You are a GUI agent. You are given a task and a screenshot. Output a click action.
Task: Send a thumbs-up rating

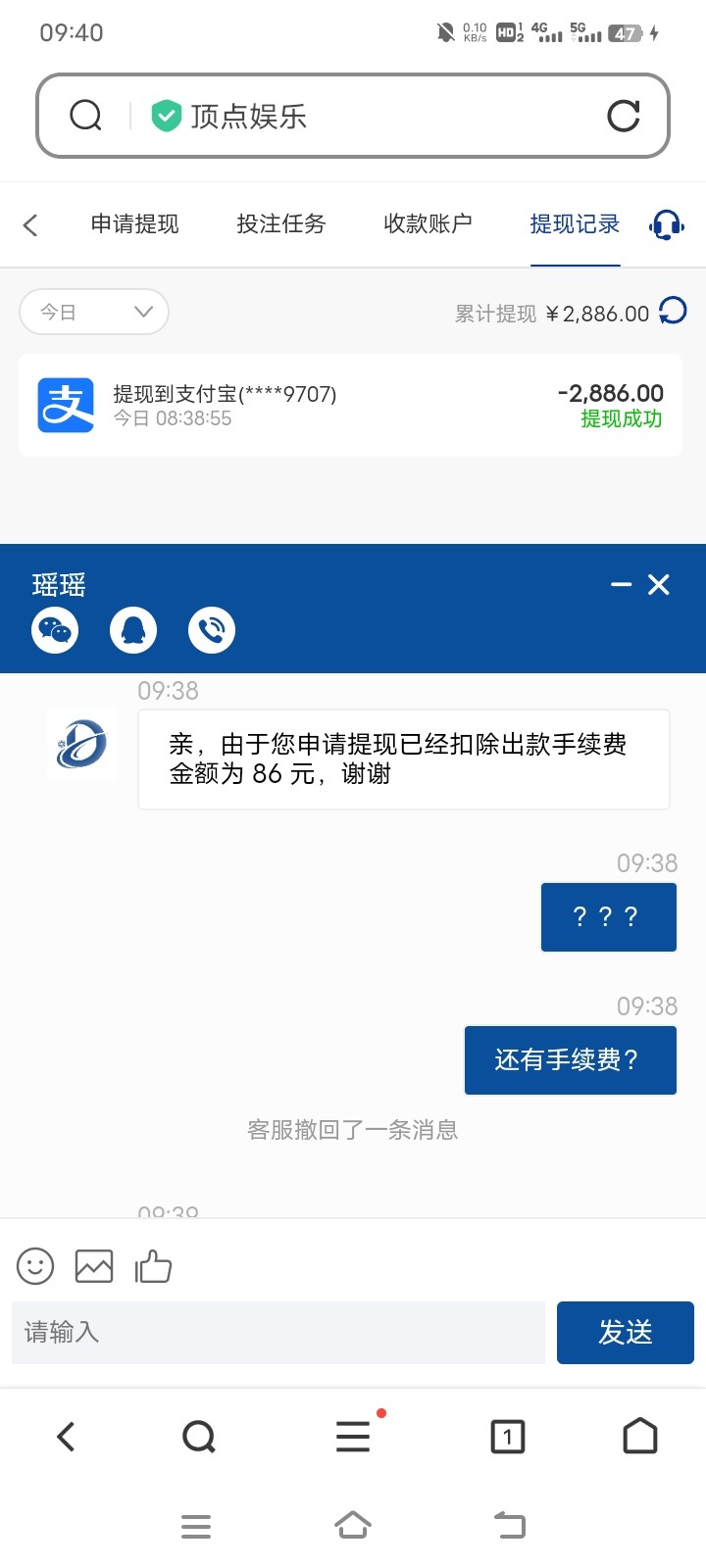153,1266
